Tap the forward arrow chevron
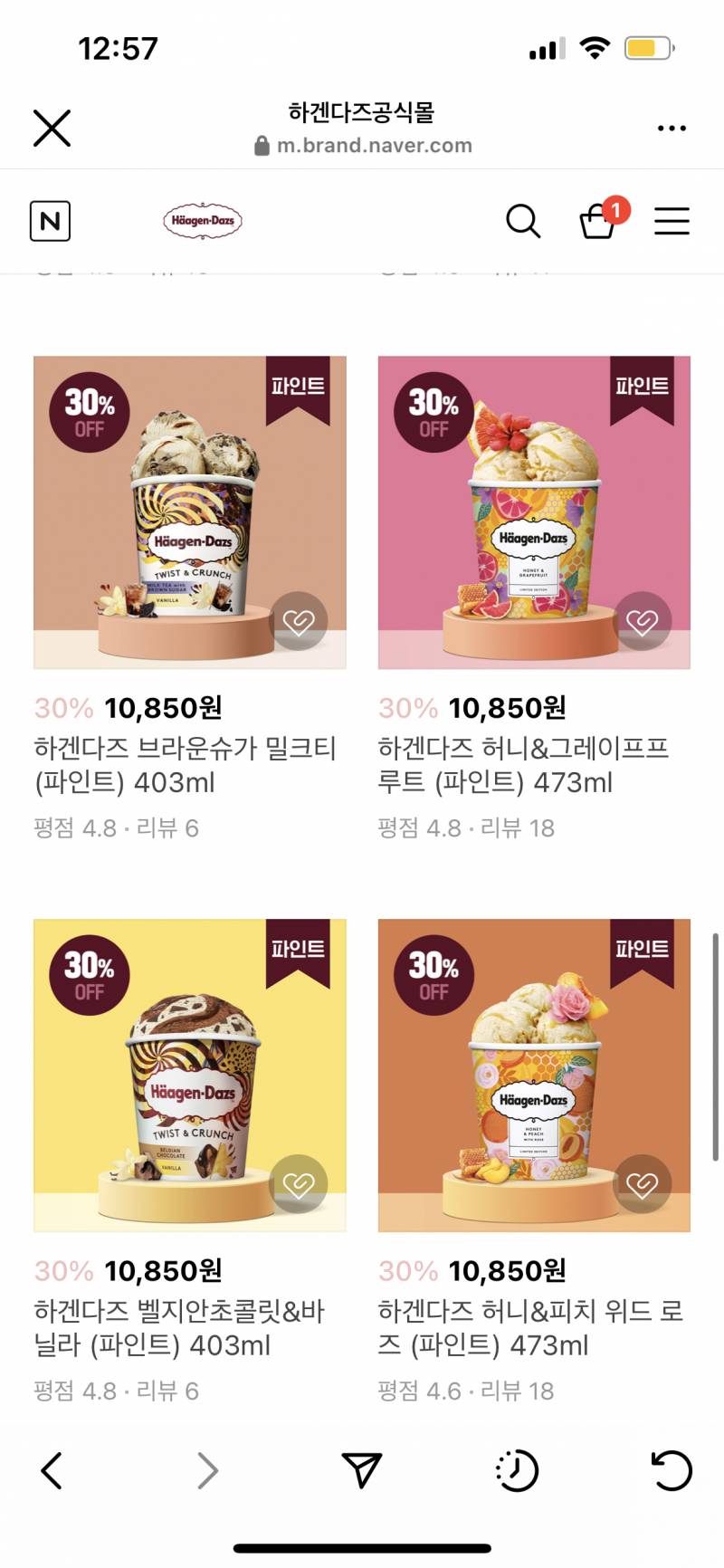The width and height of the screenshot is (724, 1568). click(206, 1470)
